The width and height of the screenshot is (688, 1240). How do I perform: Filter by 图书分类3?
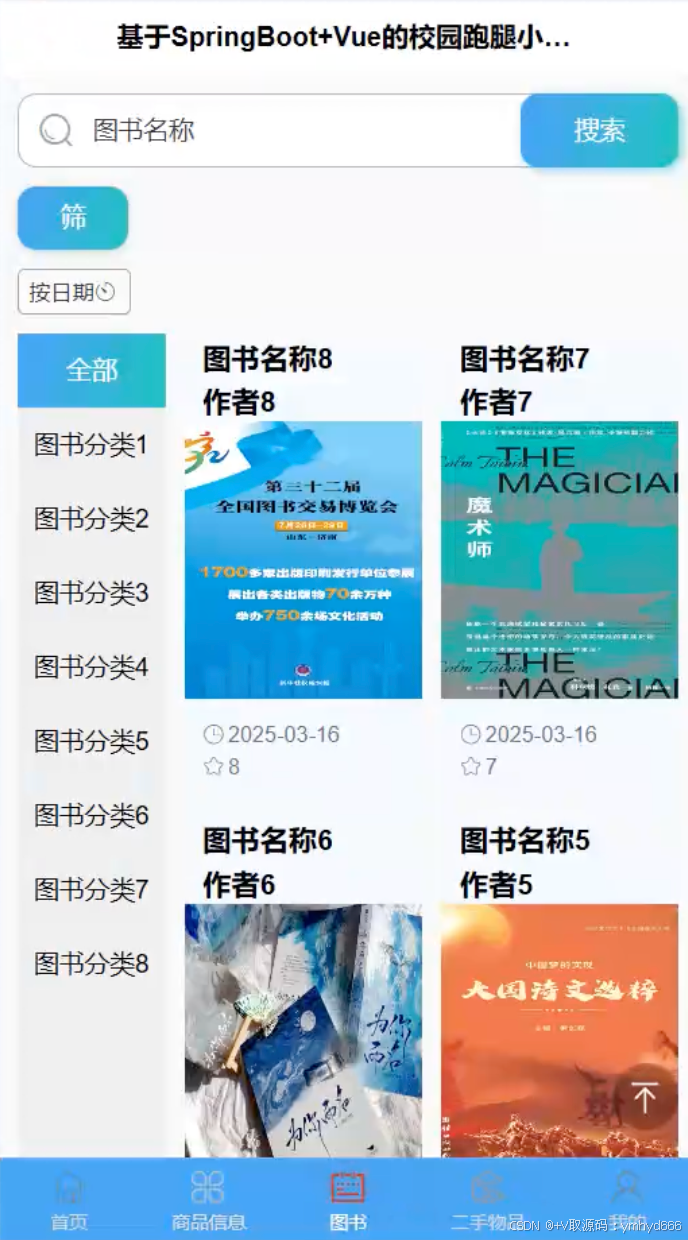click(x=92, y=593)
